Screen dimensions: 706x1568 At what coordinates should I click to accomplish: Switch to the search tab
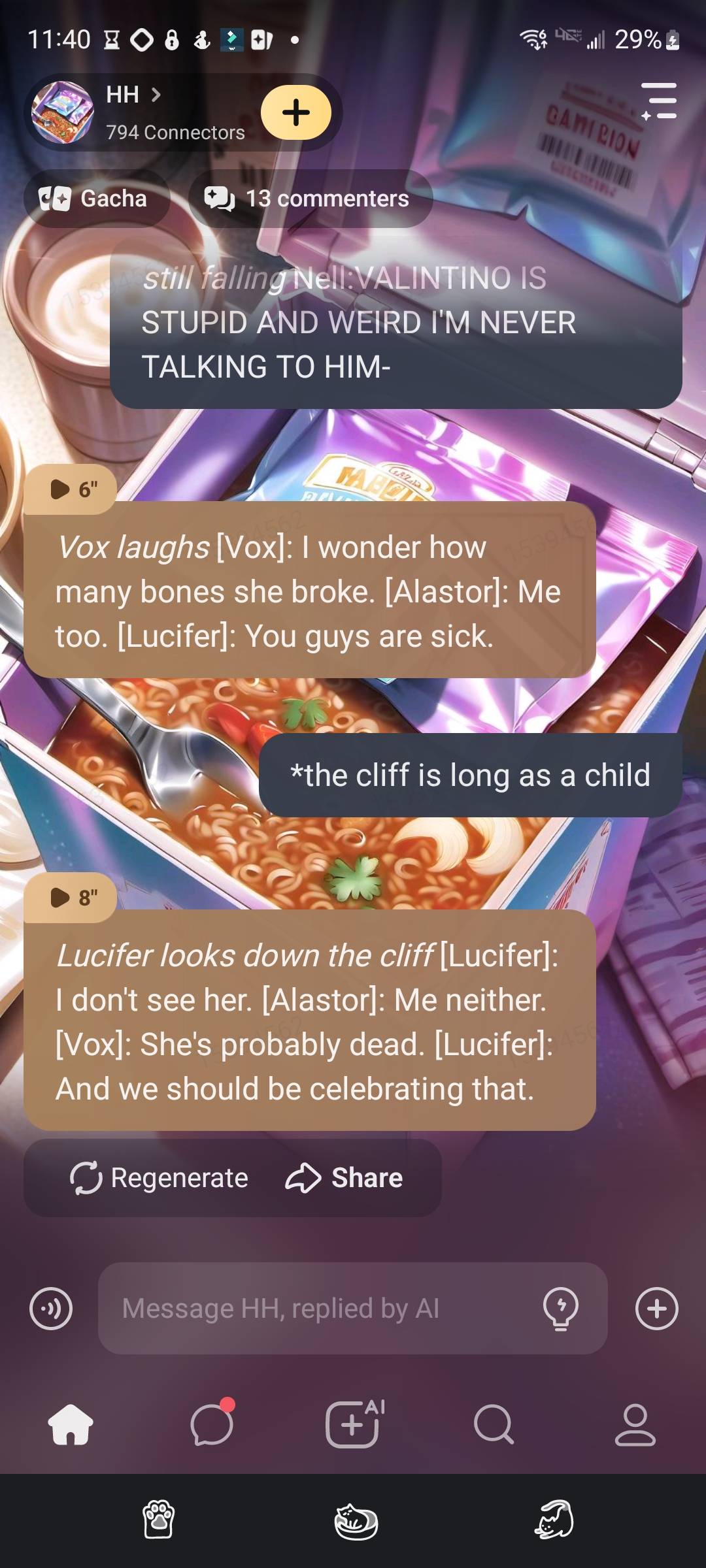click(x=494, y=1424)
